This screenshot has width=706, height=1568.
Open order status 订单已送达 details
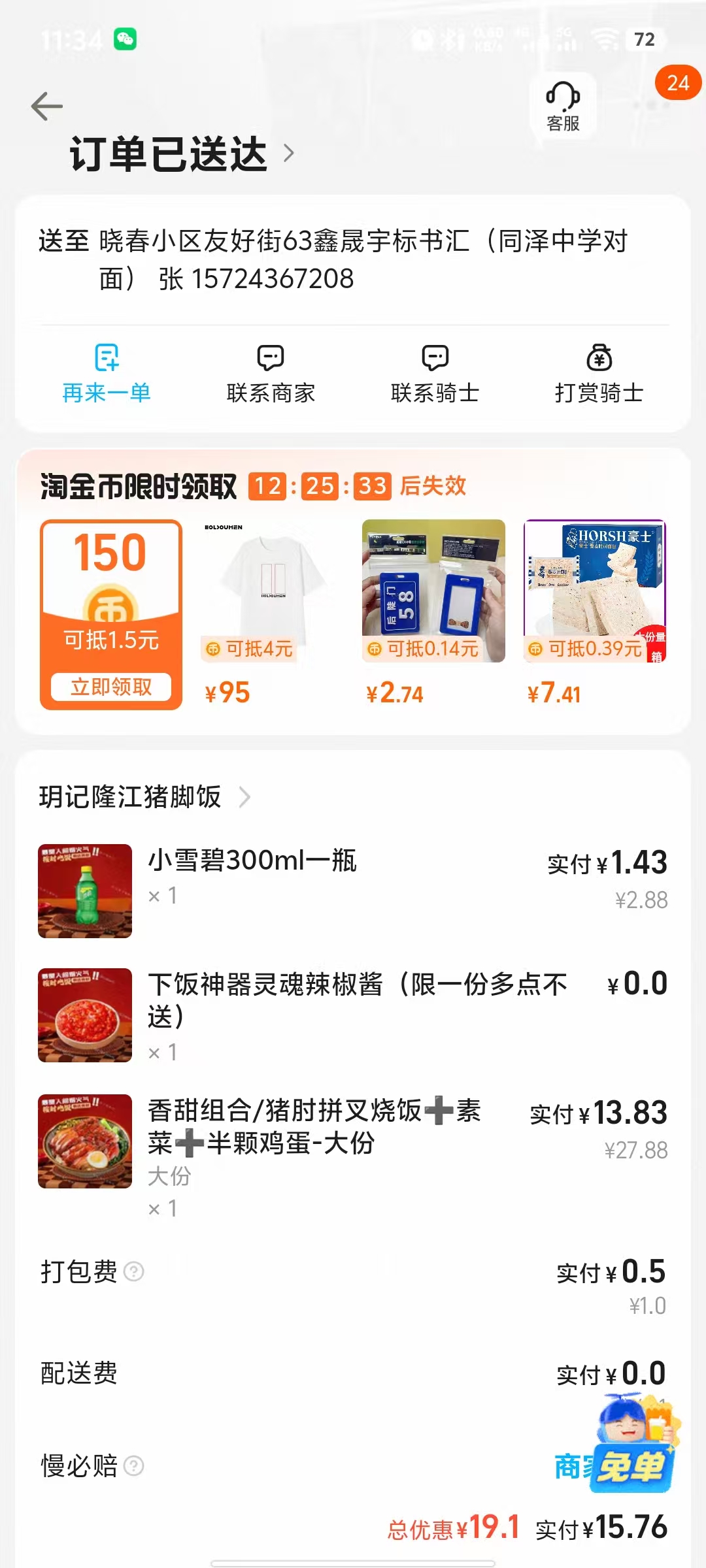coord(182,154)
